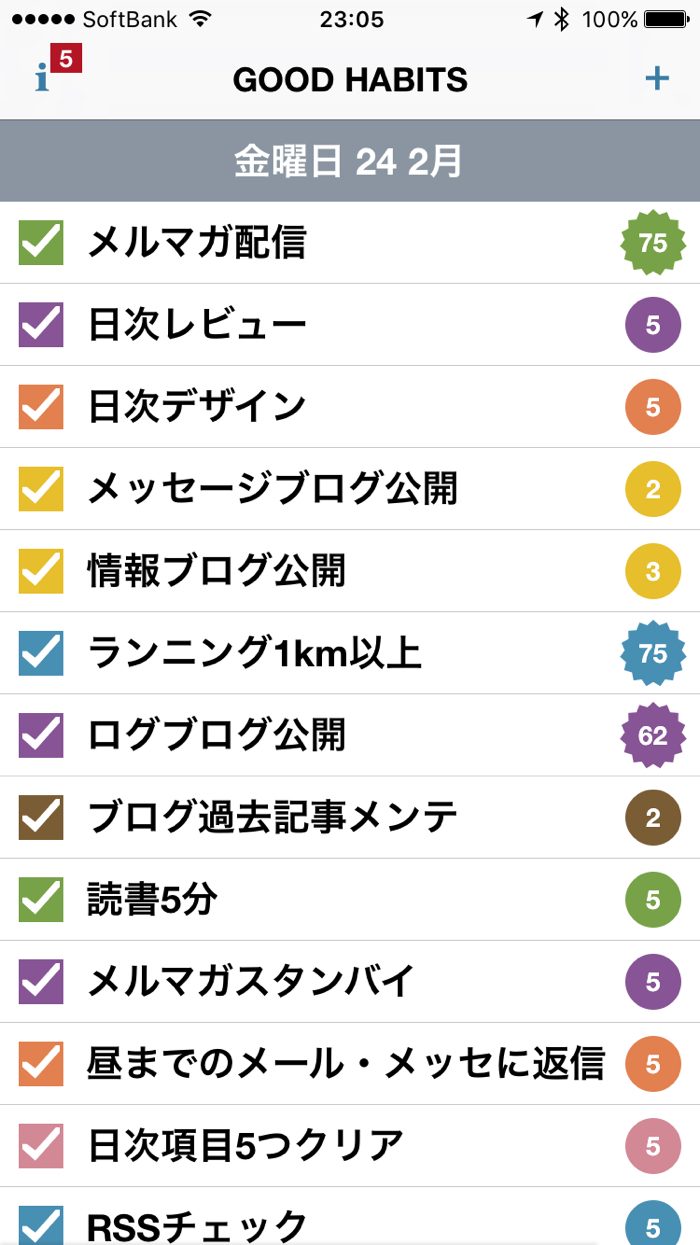Image resolution: width=700 pixels, height=1245 pixels.
Task: Open the 読書5分 habit name
Action: coord(152,900)
